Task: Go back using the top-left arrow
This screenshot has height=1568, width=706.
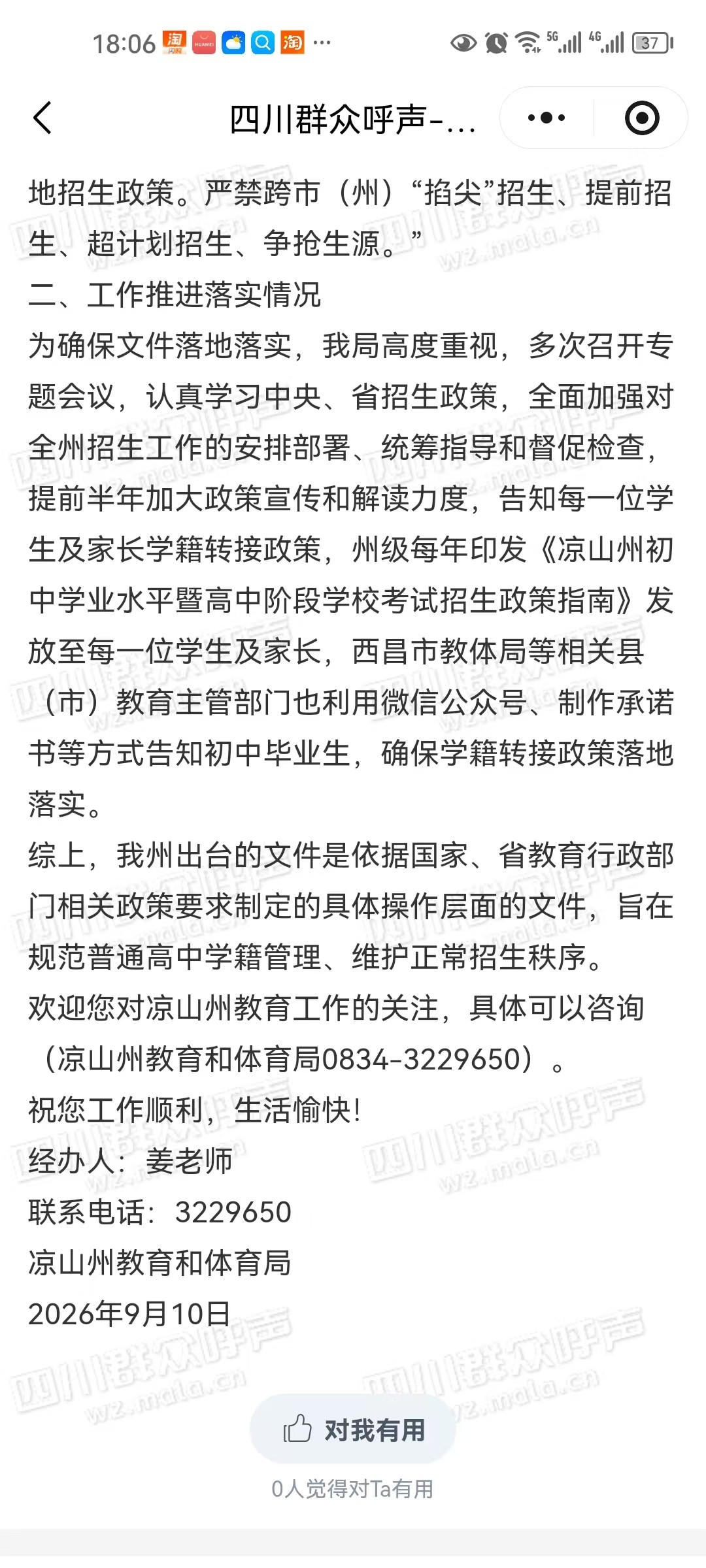Action: click(42, 118)
